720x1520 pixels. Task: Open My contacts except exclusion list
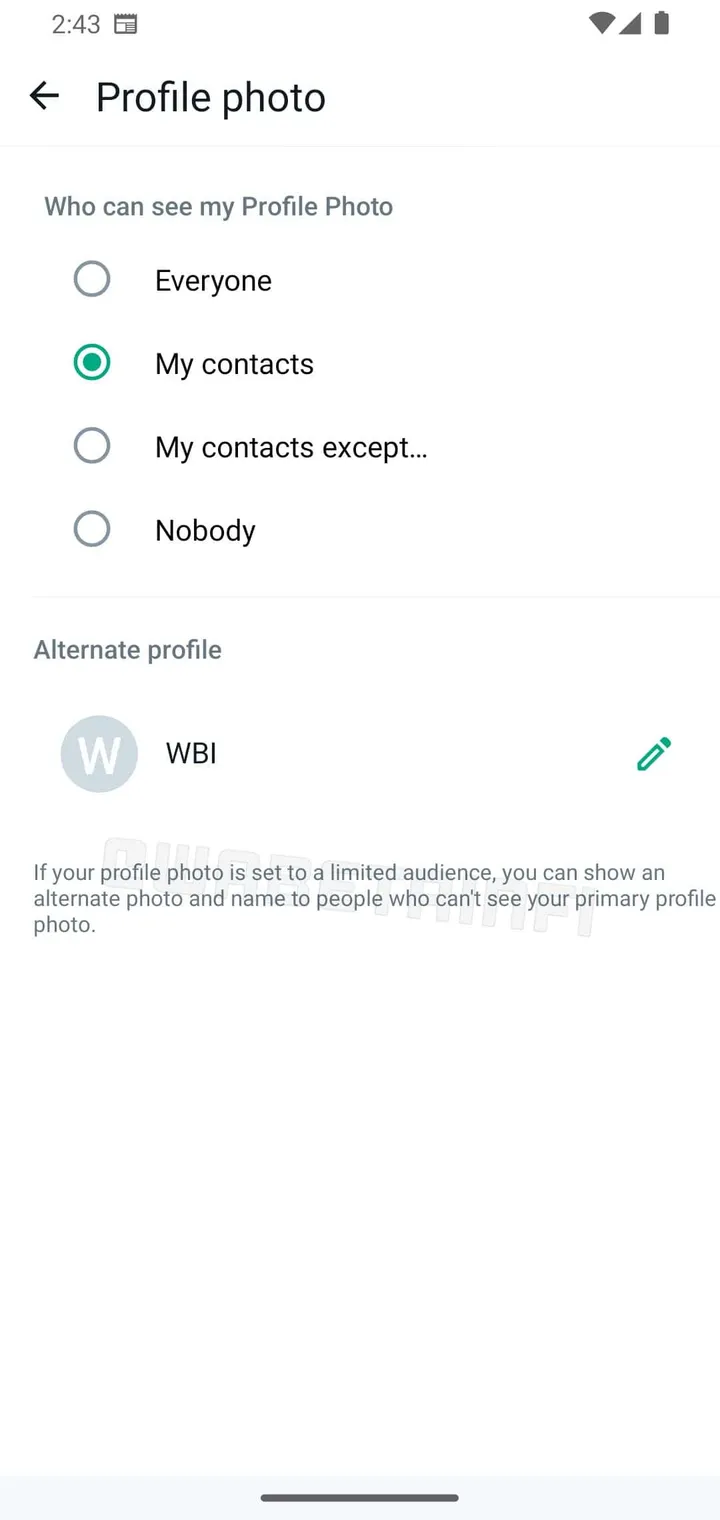[x=290, y=447]
